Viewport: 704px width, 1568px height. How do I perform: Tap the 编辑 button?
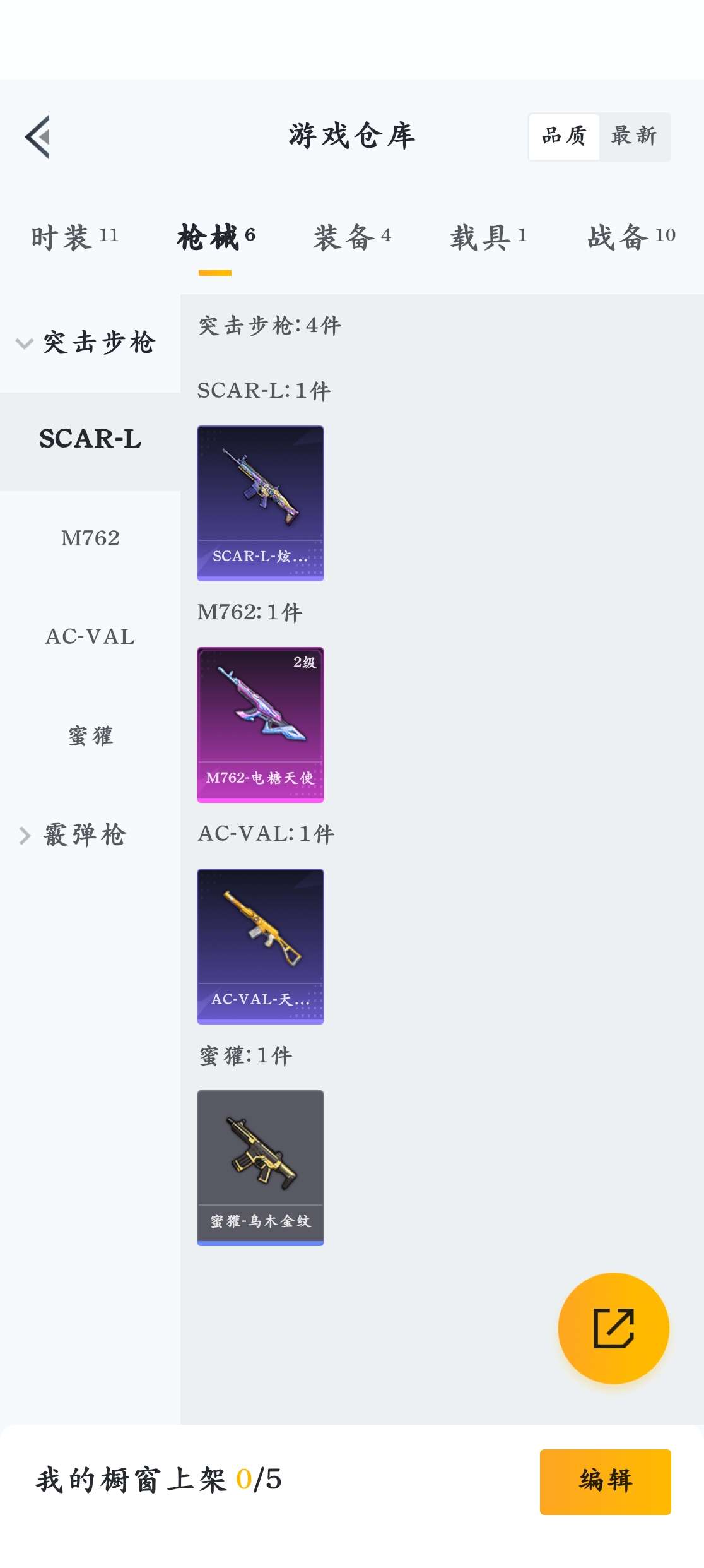pos(606,1482)
